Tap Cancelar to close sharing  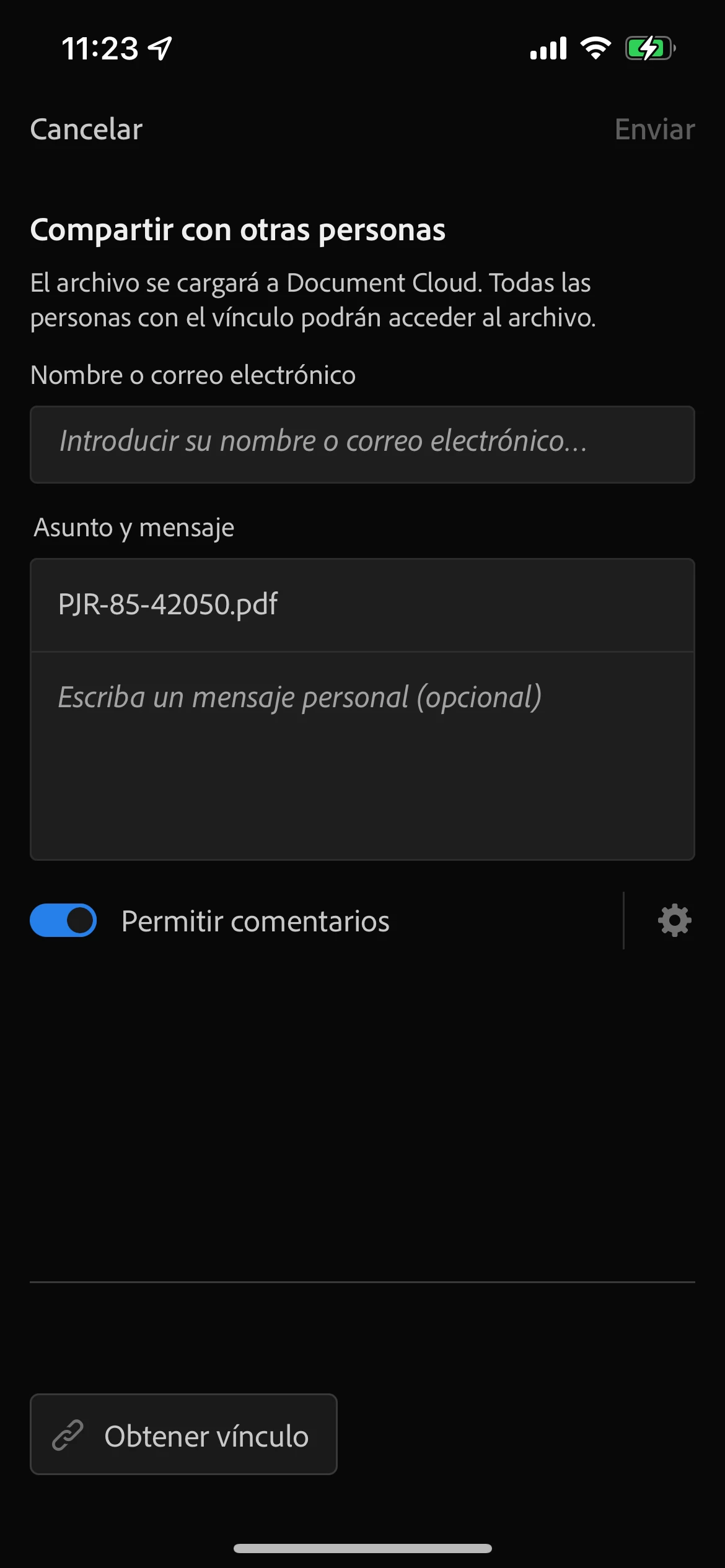86,129
